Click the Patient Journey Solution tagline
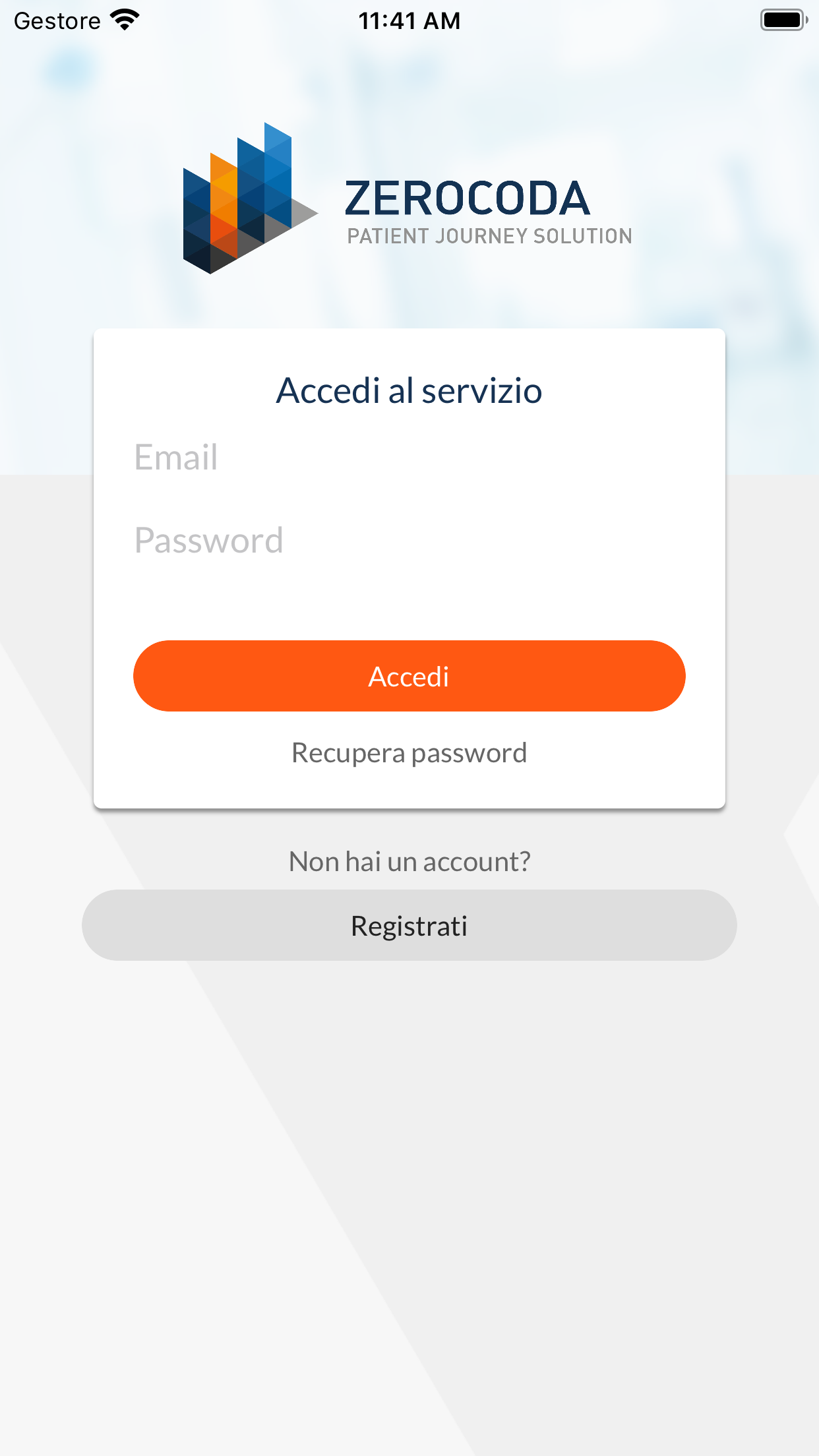 pyautogui.click(x=489, y=235)
